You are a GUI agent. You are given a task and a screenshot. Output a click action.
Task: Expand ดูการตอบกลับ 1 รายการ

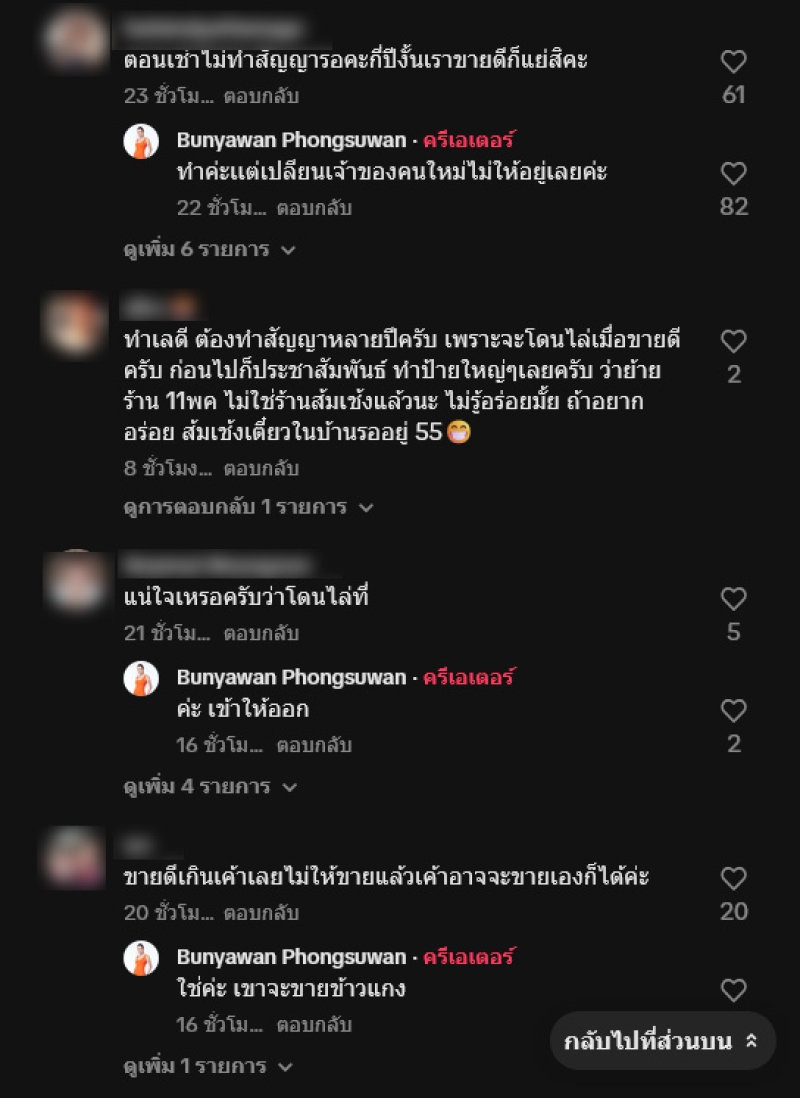pos(248,507)
